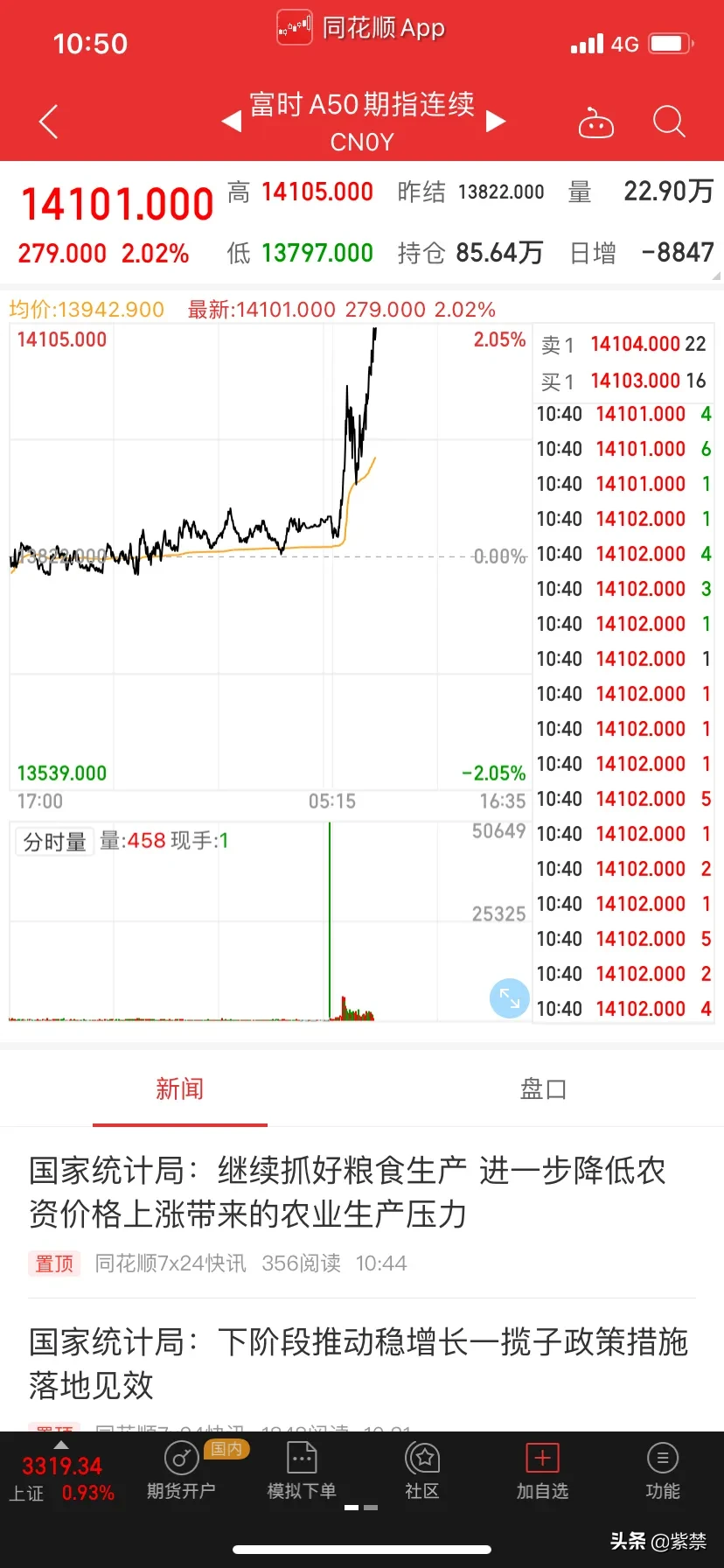Open the 分时量 indicator selector
Screen dimensions: 724x1568
pyautogui.click(x=55, y=842)
